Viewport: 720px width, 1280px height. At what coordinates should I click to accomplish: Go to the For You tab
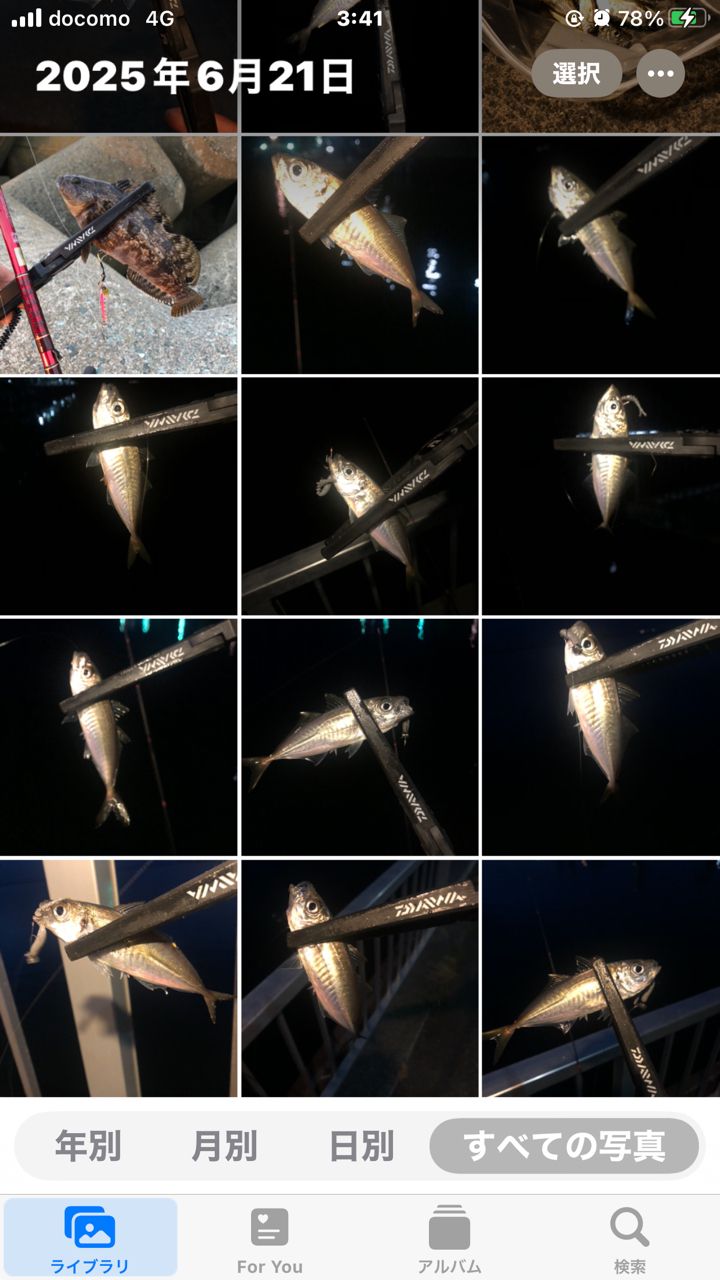(x=270, y=1238)
